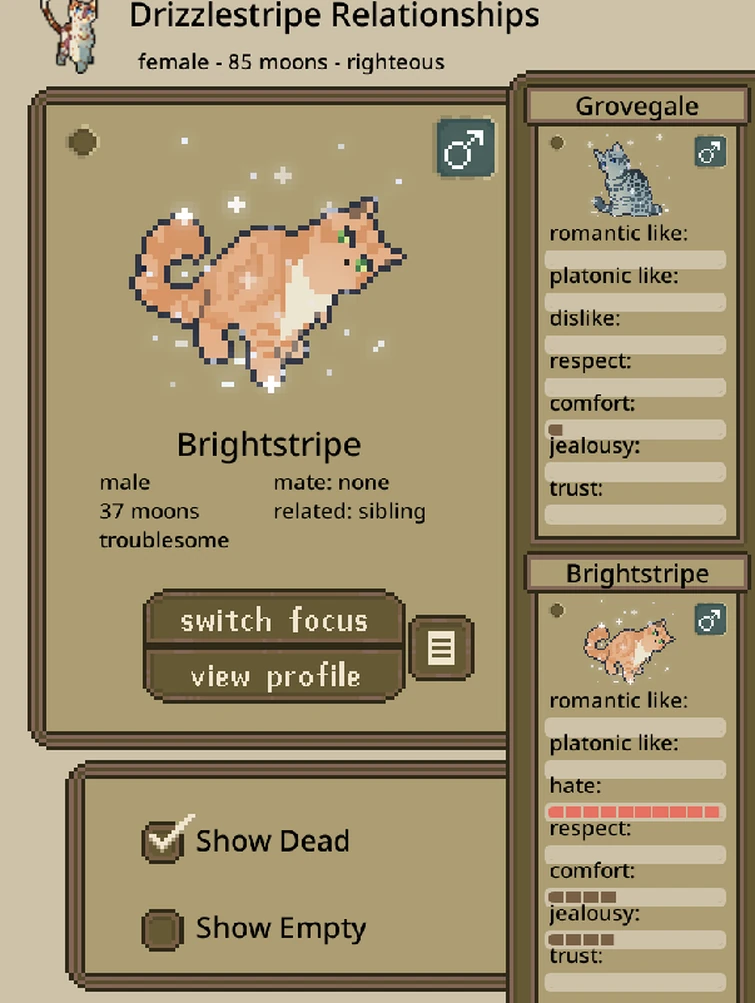This screenshot has height=1003, width=755.
Task: Open Brightstripe's profile with view profile
Action: (274, 676)
